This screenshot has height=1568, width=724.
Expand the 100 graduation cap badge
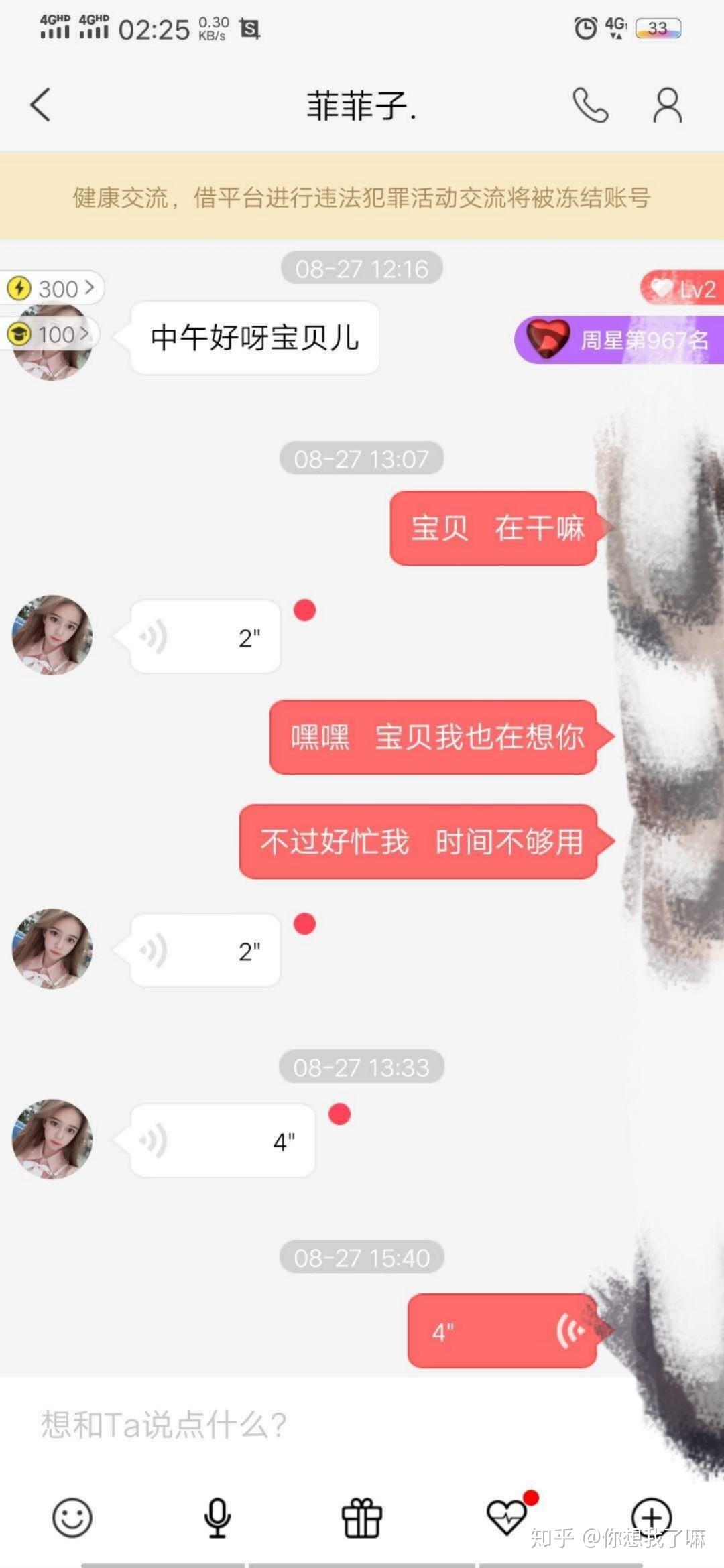50,334
